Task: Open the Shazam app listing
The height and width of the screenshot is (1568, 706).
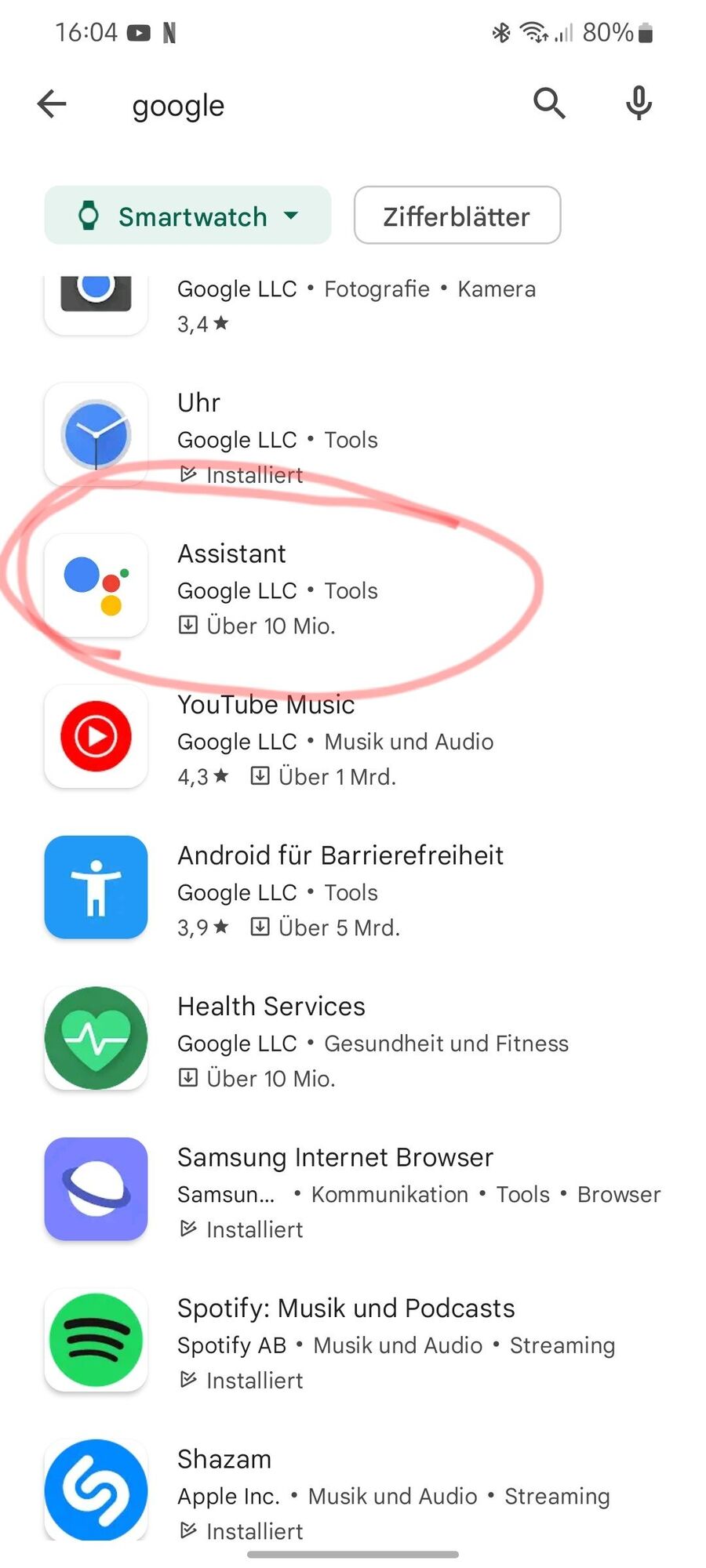Action: pos(353,1490)
